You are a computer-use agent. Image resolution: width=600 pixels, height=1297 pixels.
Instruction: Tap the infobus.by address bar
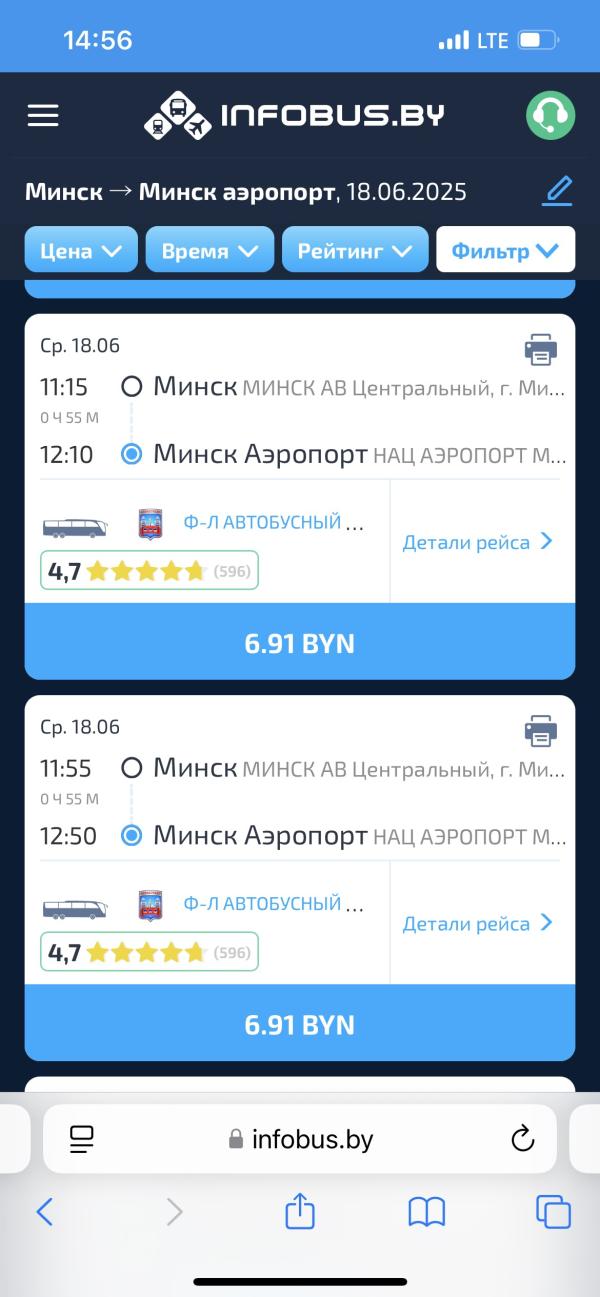coord(300,1139)
